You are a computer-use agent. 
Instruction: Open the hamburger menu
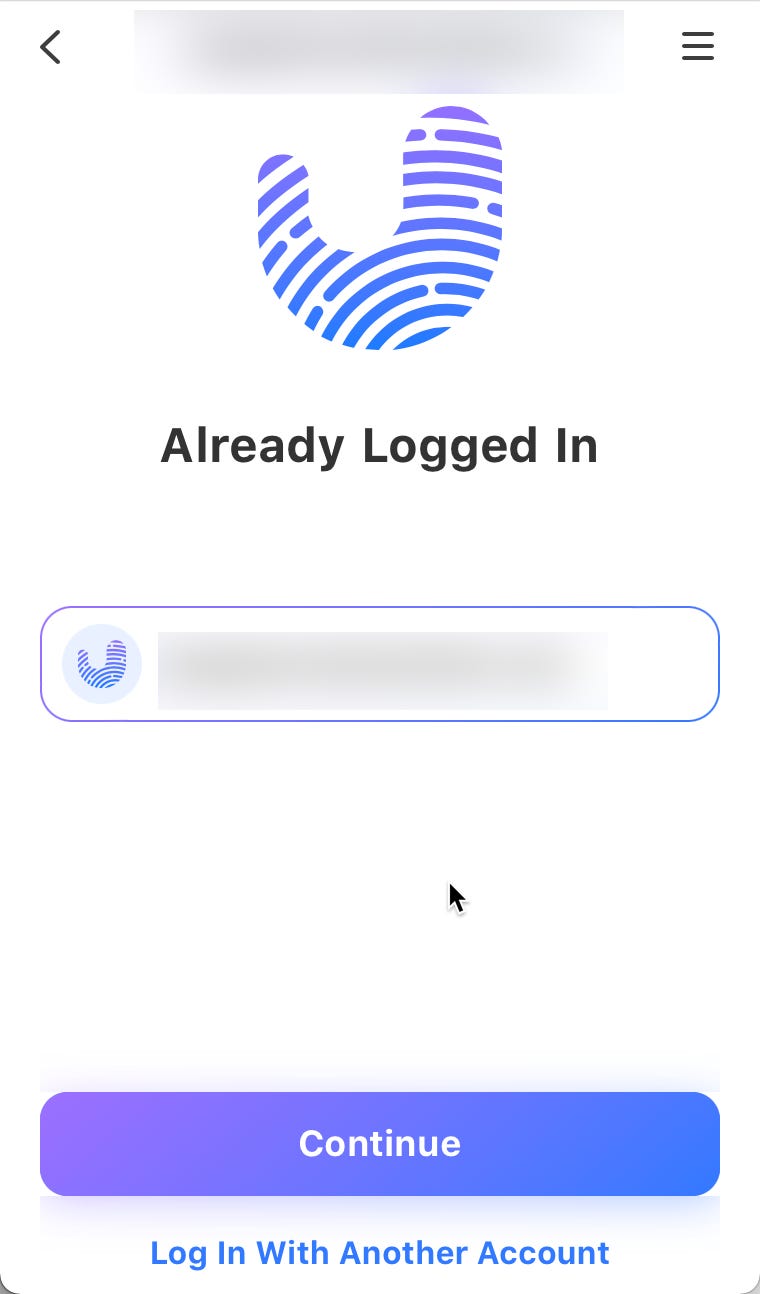pyautogui.click(x=697, y=46)
